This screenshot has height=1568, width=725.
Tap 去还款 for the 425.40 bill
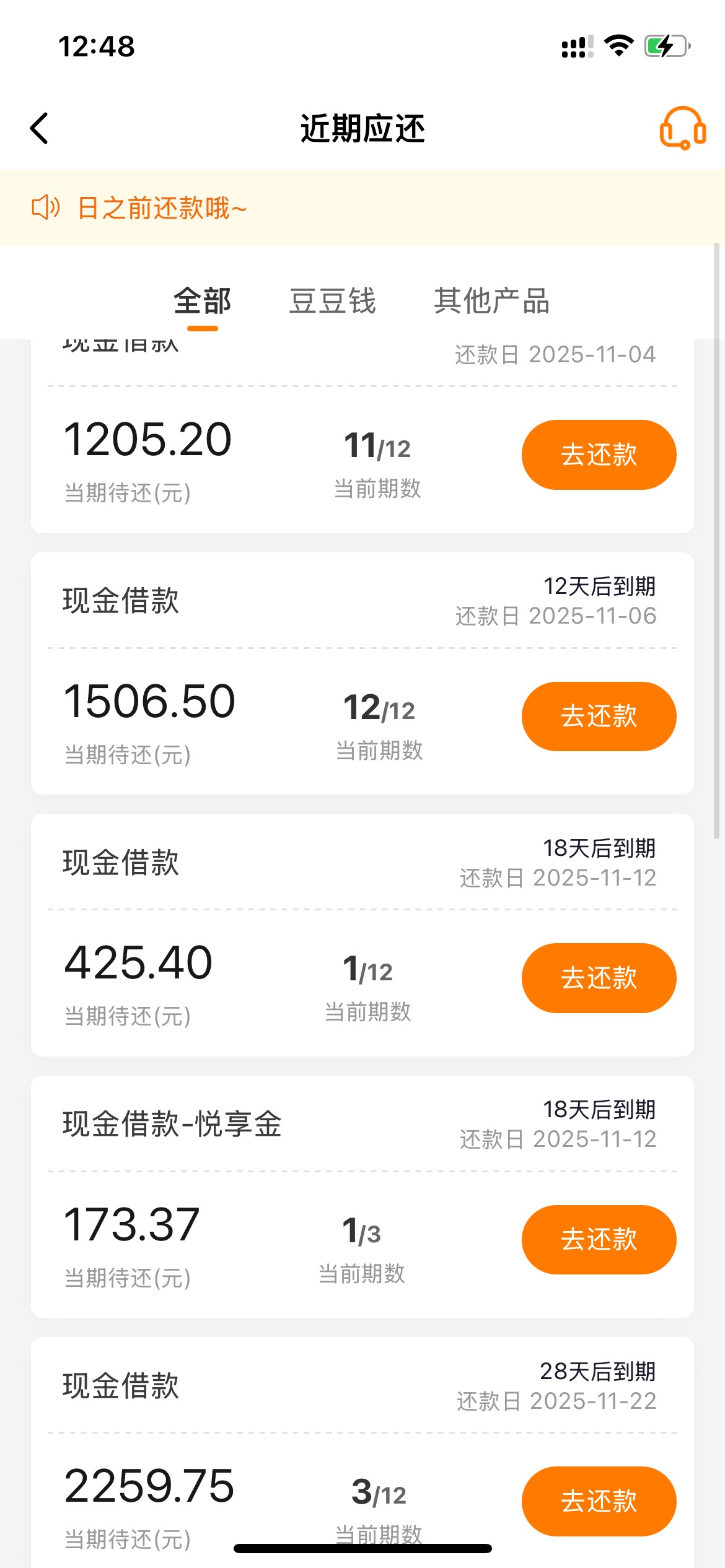(599, 978)
